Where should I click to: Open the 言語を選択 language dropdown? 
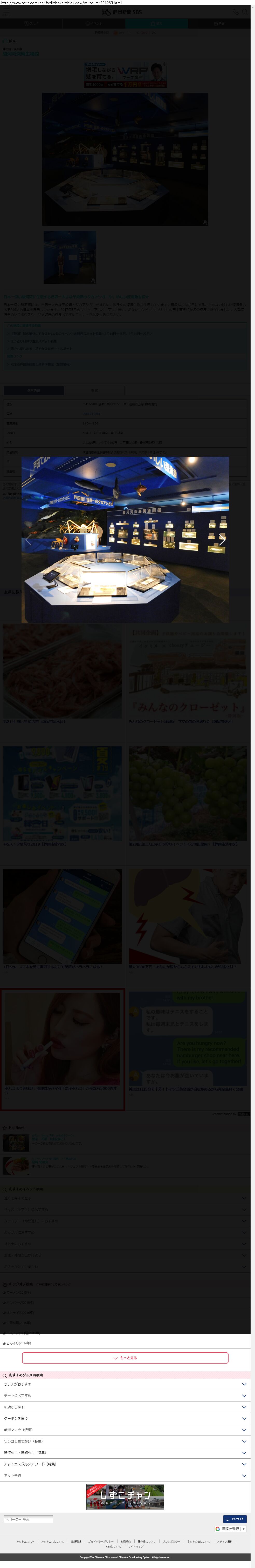point(230,1529)
